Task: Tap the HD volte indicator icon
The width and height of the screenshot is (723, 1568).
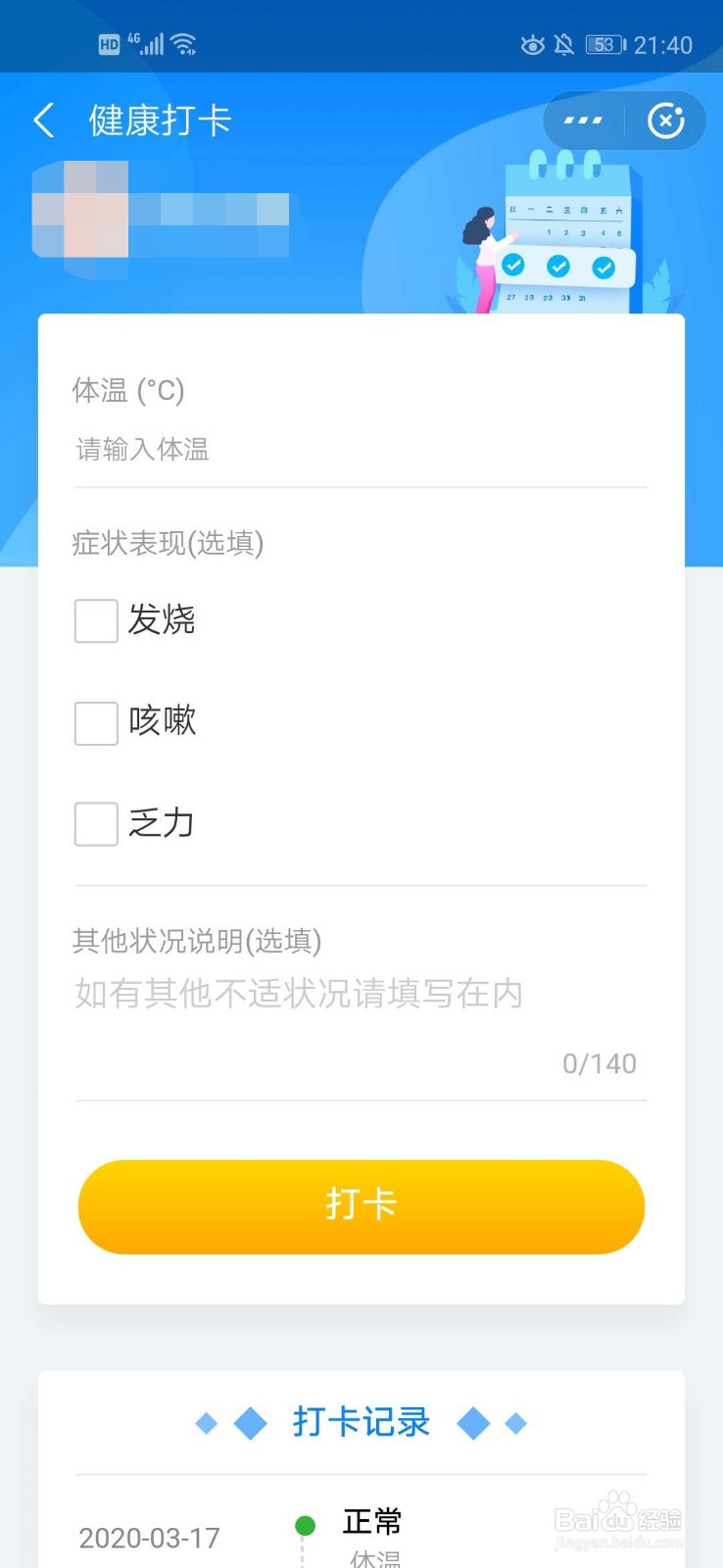Action: [x=110, y=43]
